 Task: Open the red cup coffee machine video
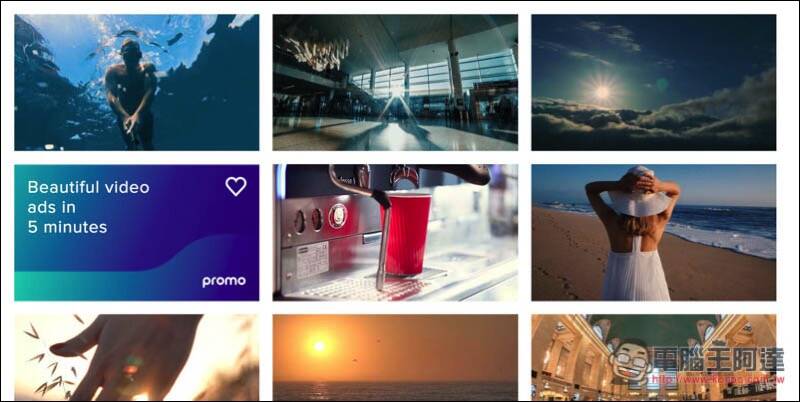click(x=395, y=232)
